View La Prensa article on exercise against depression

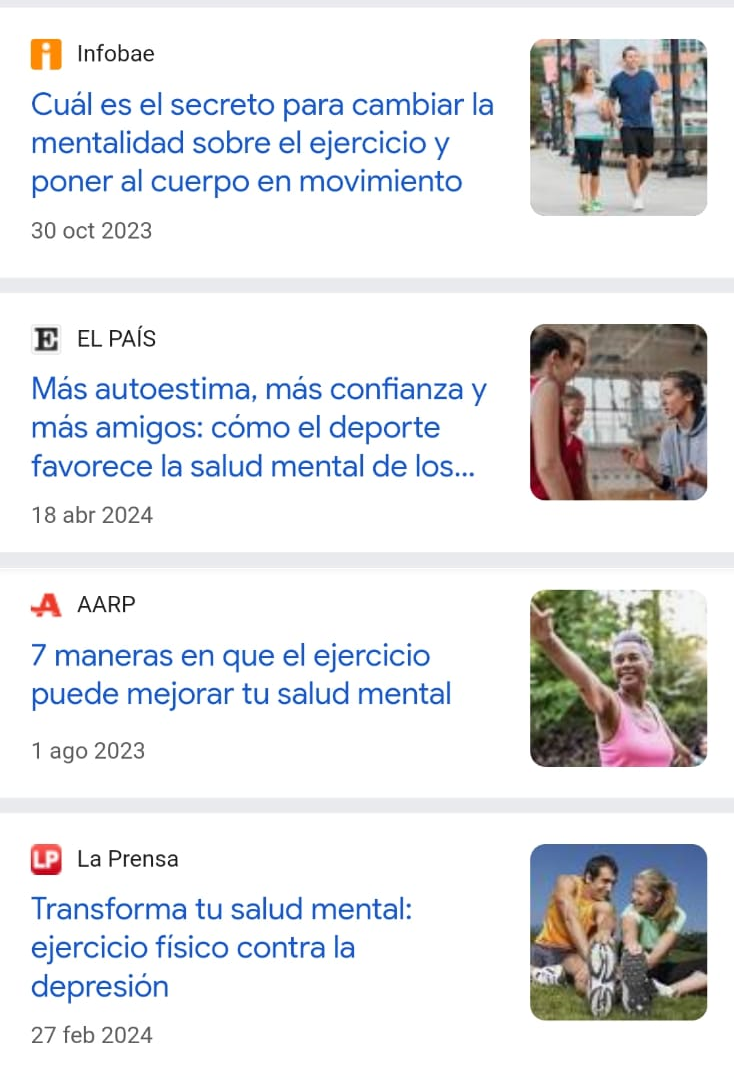pos(221,947)
